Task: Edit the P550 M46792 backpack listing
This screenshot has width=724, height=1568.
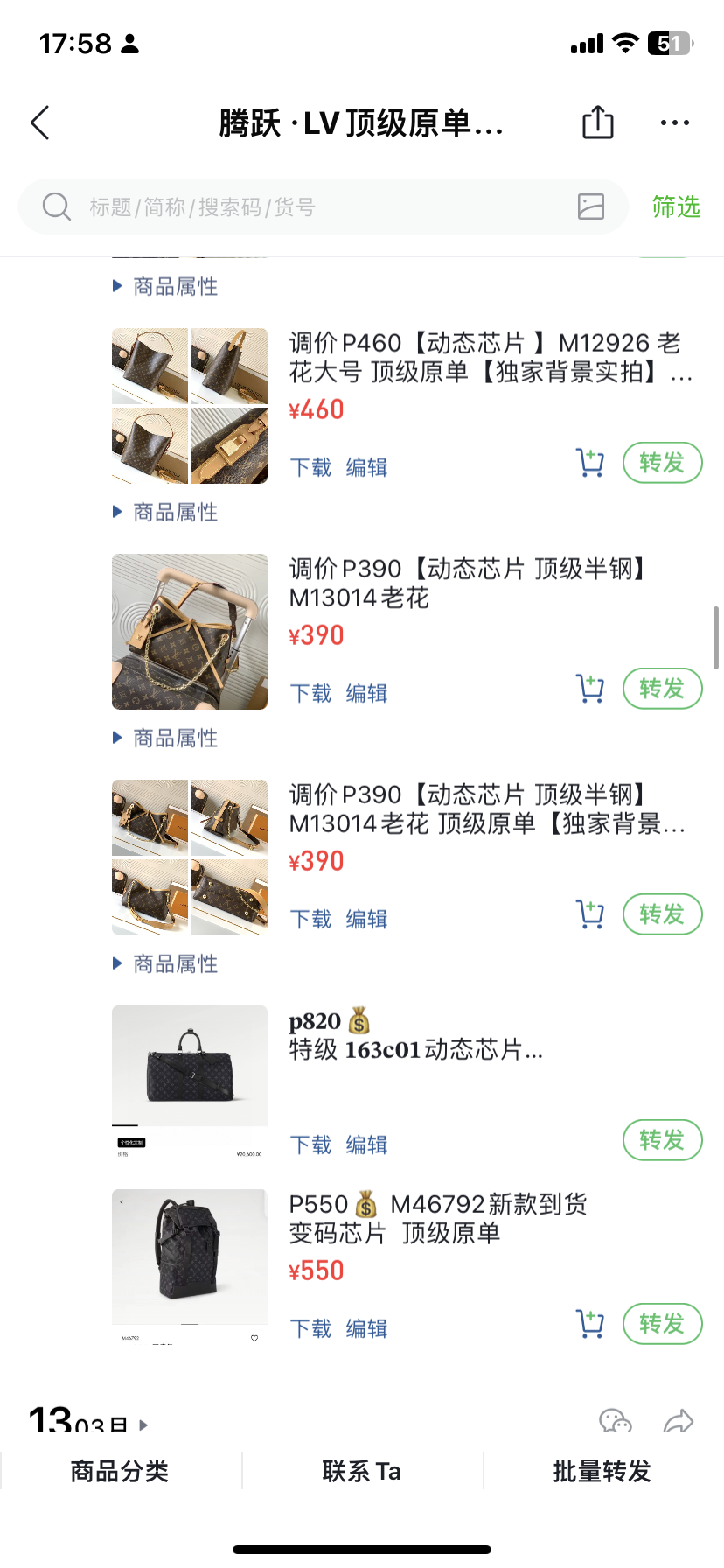Action: click(366, 1328)
